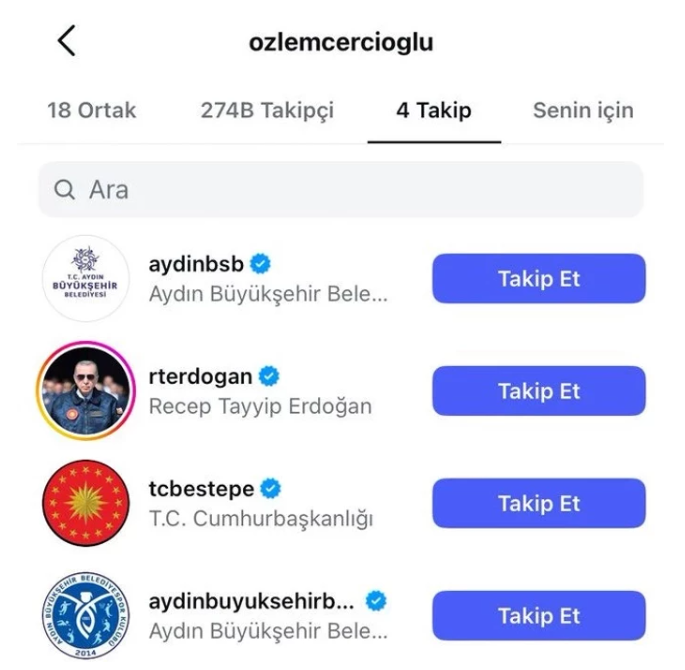Follow aydinbuyuksehirb... with Takip Et
Viewport: 685px width, 670px height.
[538, 615]
